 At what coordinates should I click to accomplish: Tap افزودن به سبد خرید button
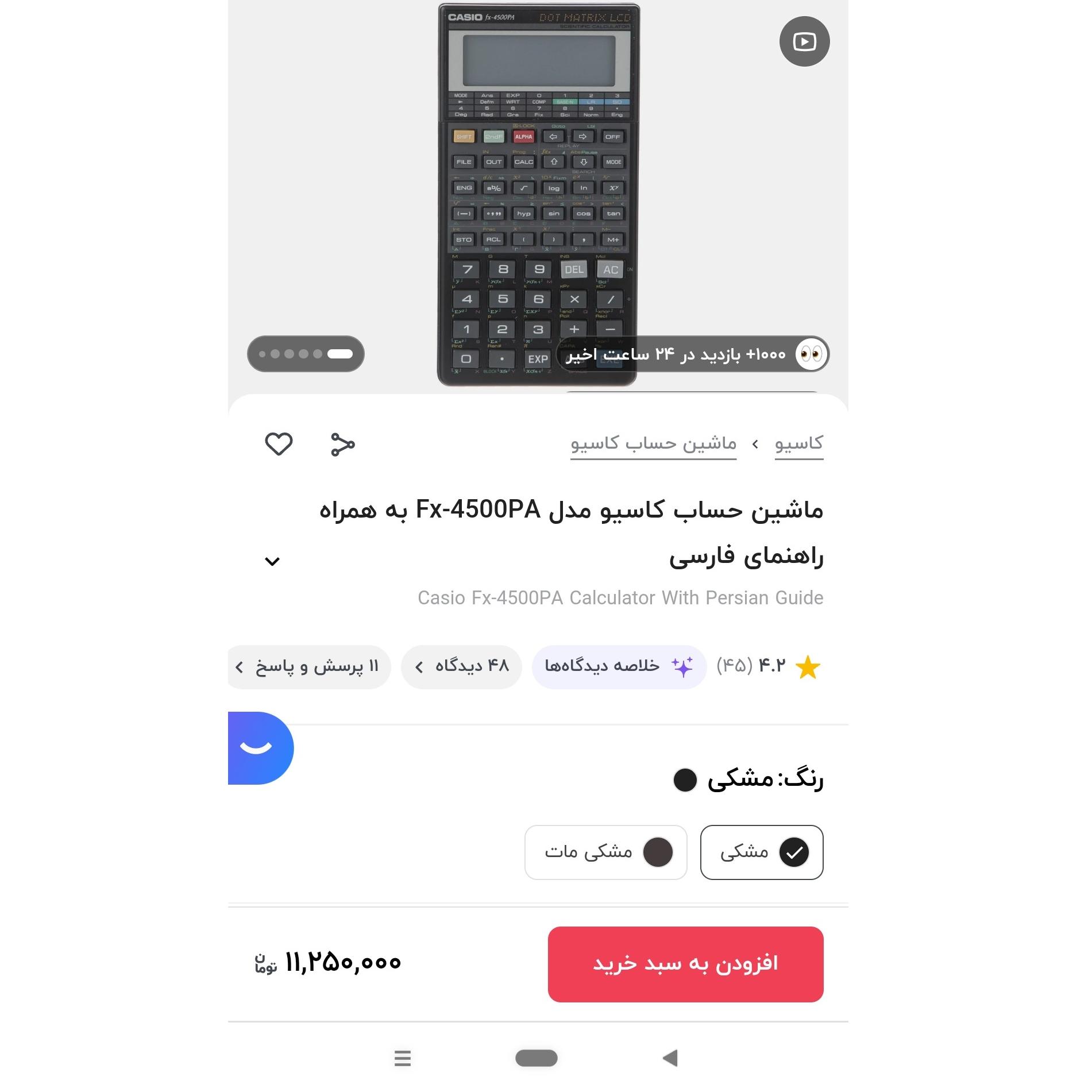click(x=685, y=964)
